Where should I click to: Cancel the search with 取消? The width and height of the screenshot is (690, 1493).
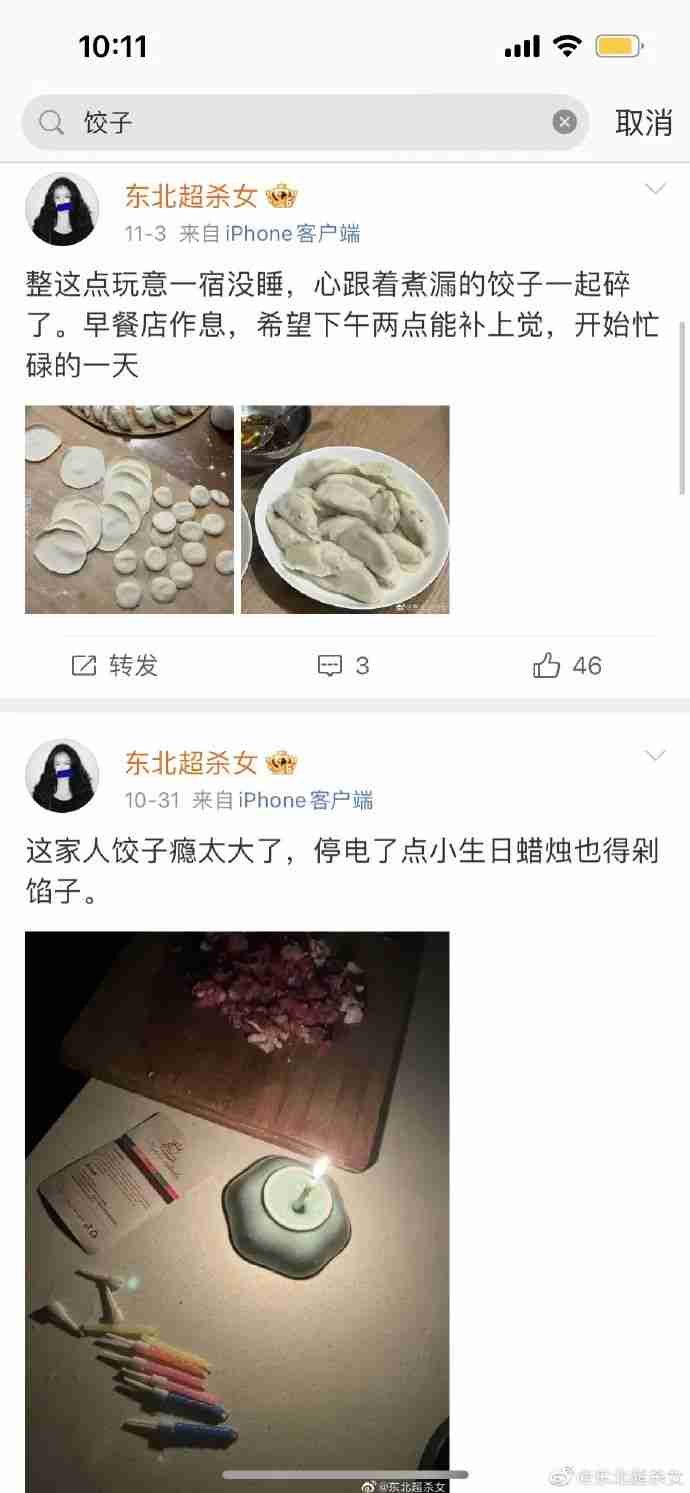[643, 123]
